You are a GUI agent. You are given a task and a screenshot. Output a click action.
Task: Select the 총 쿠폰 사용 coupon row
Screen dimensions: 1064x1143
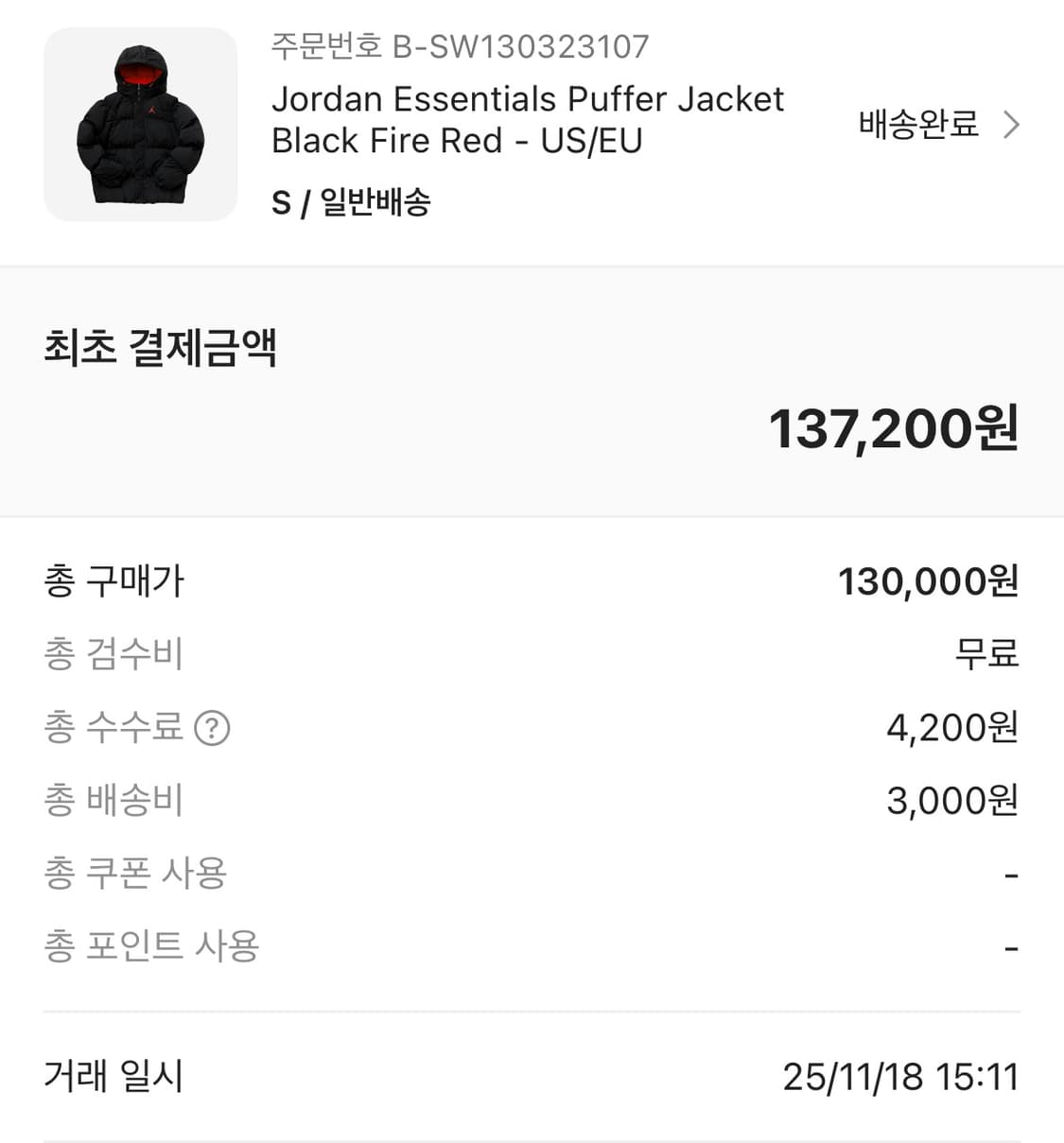coord(135,873)
